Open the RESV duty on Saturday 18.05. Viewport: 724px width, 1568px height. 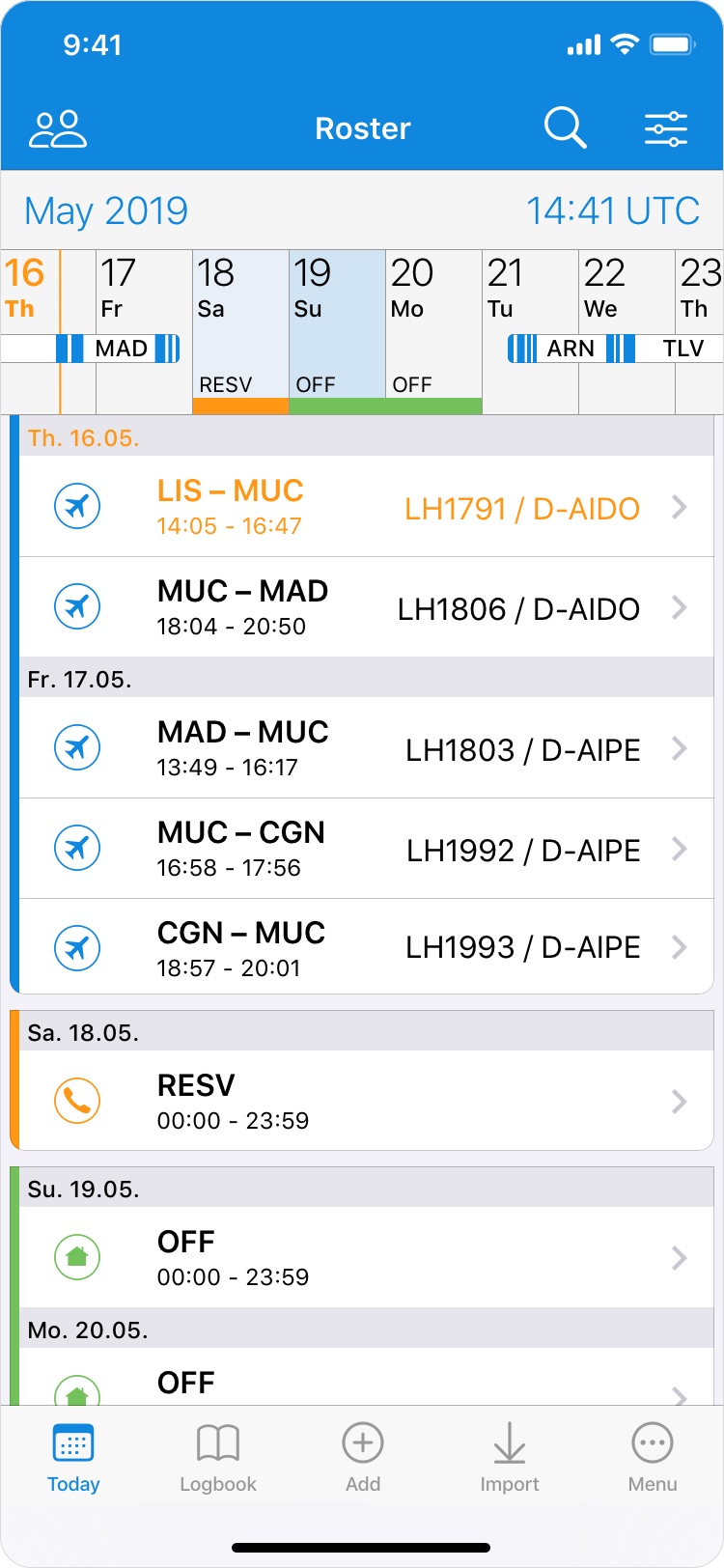click(x=367, y=1101)
